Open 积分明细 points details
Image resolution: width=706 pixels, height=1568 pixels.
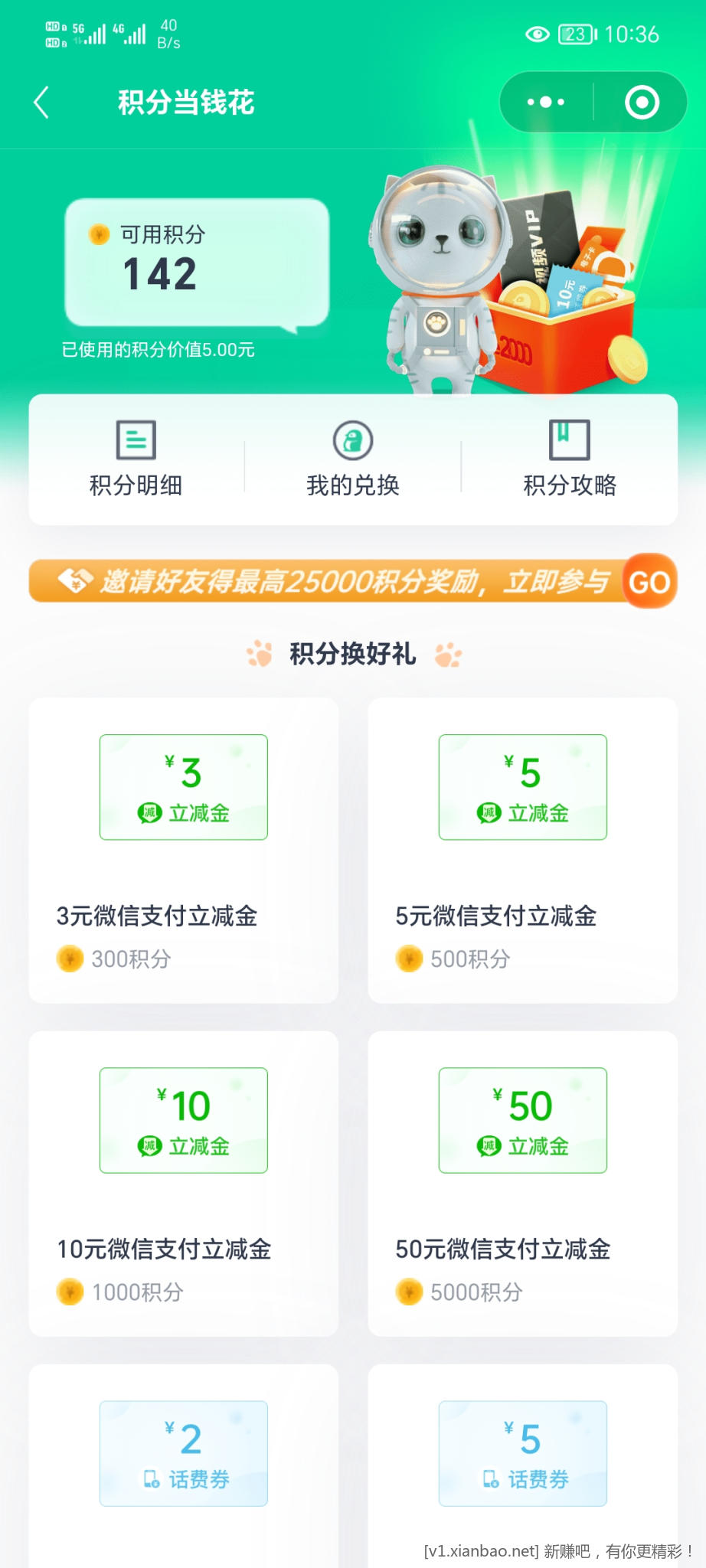(136, 459)
